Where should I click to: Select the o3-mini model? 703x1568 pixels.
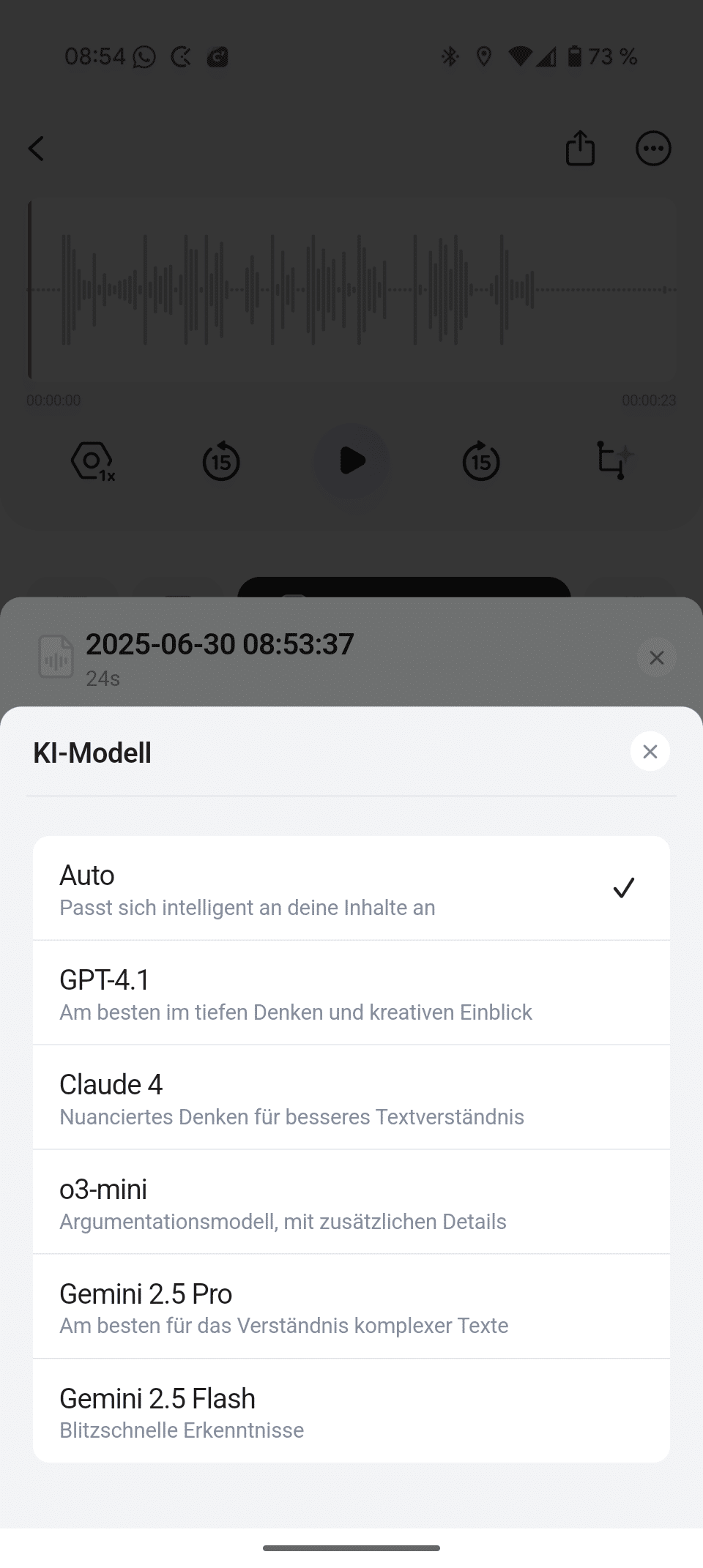click(x=351, y=1202)
